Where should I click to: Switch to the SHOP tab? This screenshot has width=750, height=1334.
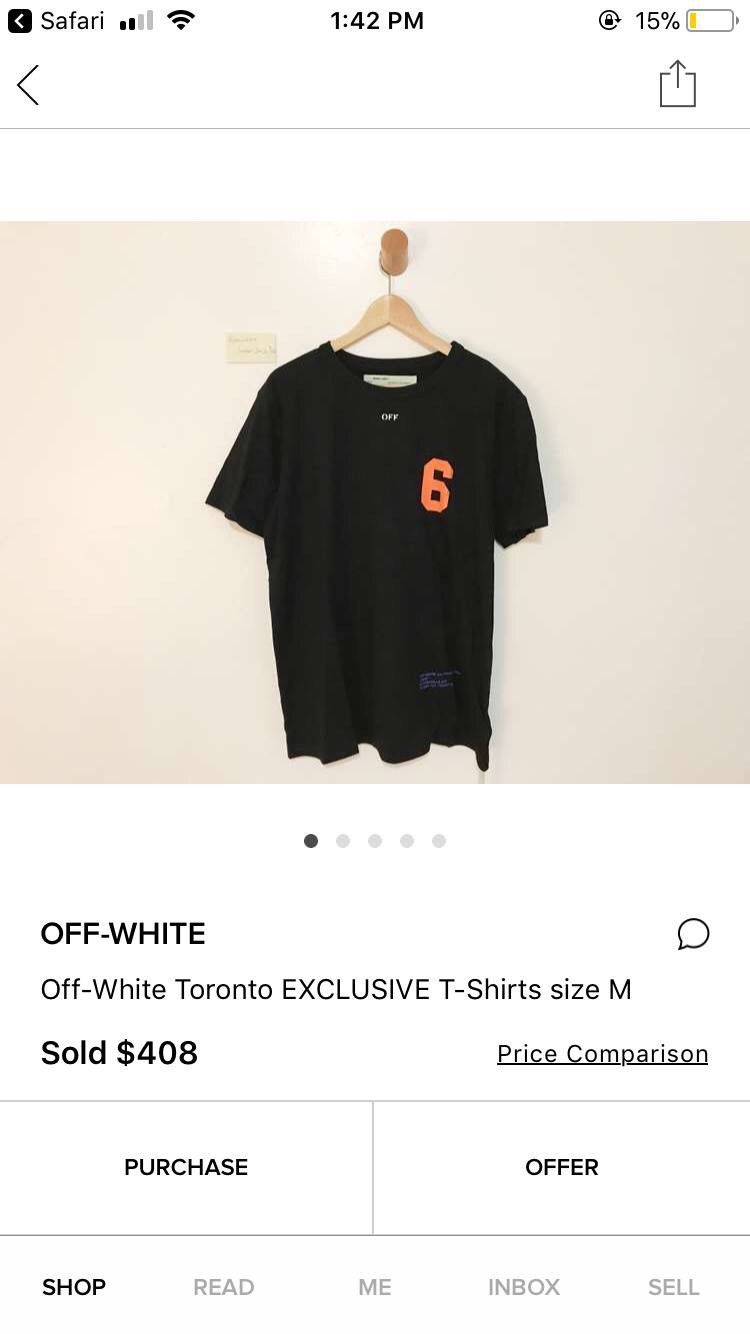(x=74, y=1287)
